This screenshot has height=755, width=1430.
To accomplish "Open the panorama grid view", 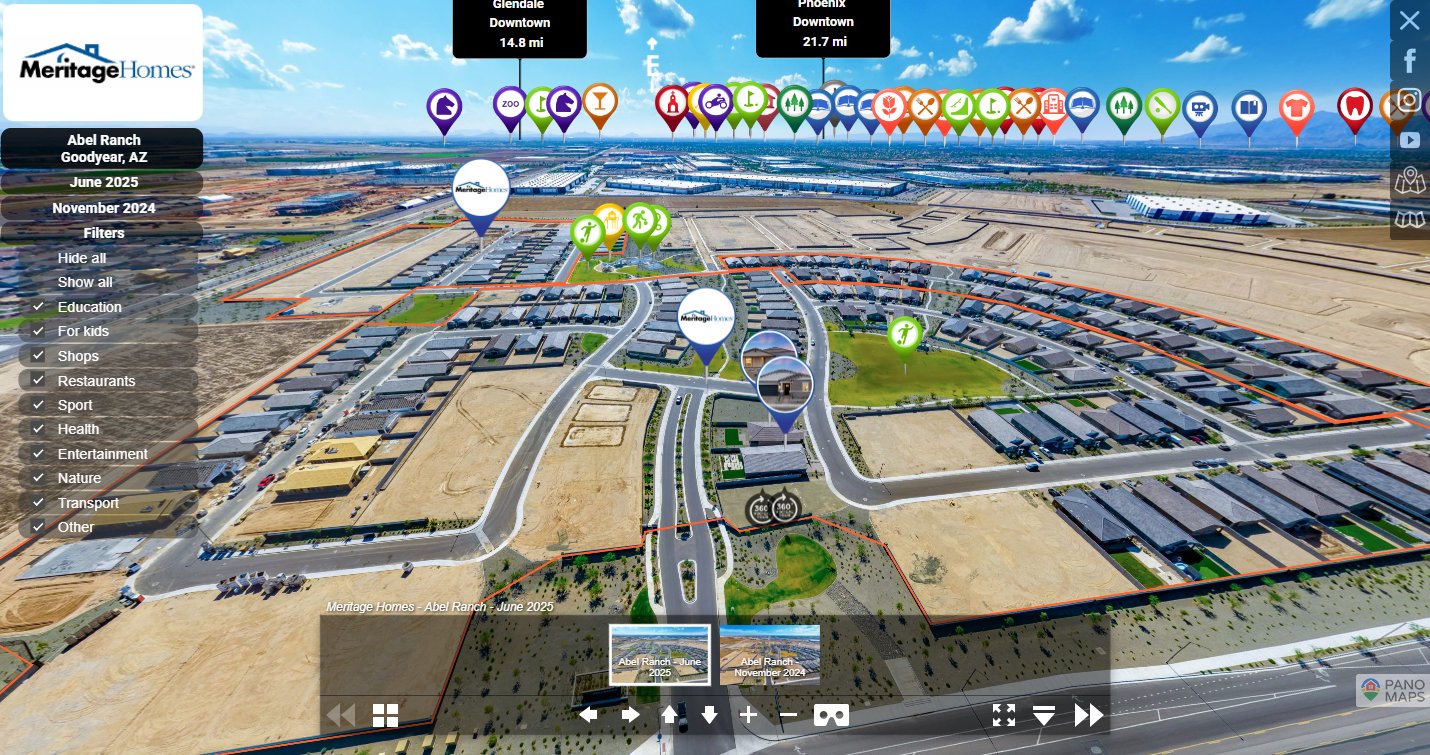I will pyautogui.click(x=385, y=715).
